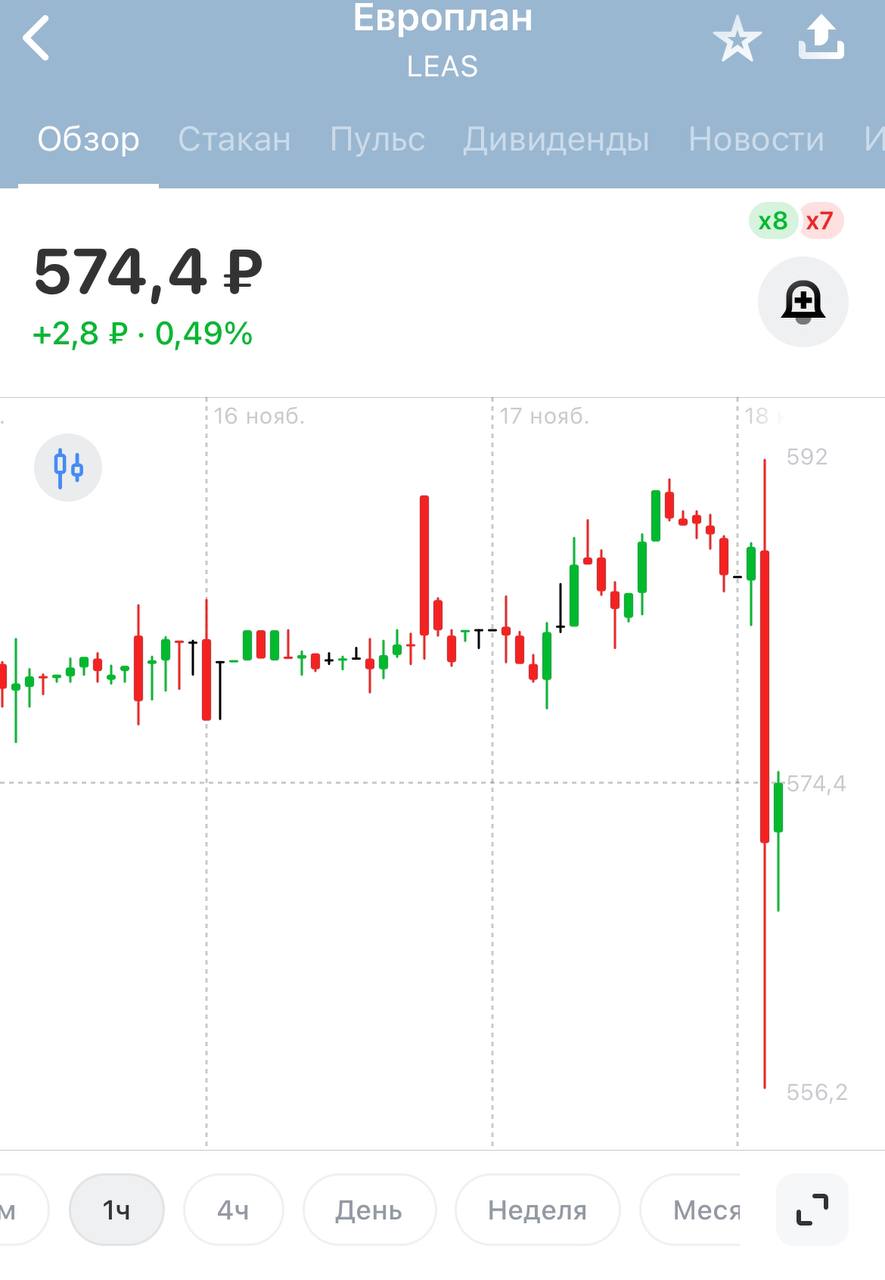The width and height of the screenshot is (885, 1280).
Task: Change chart type via candlestick icon
Action: (x=68, y=467)
